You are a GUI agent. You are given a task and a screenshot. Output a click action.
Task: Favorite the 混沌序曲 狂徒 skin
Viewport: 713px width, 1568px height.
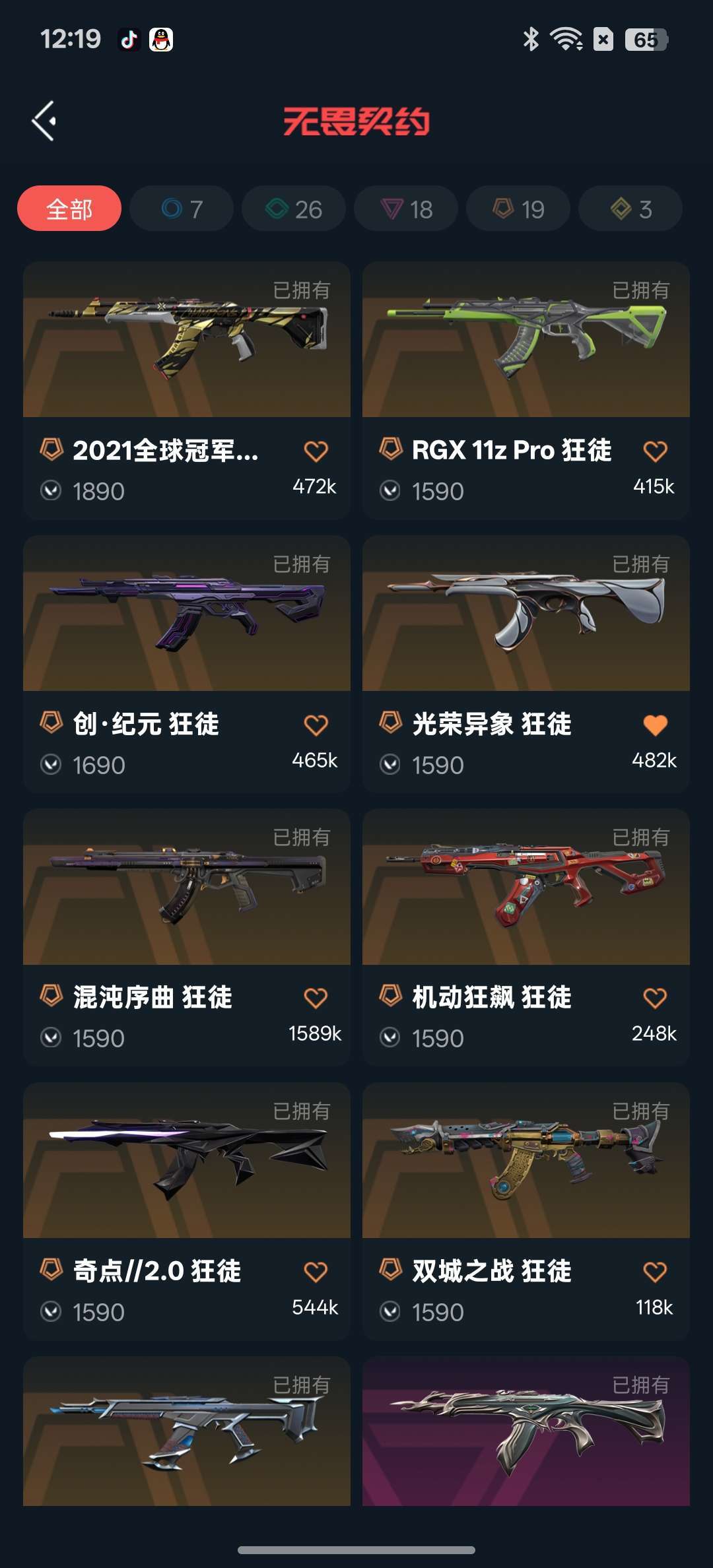318,997
